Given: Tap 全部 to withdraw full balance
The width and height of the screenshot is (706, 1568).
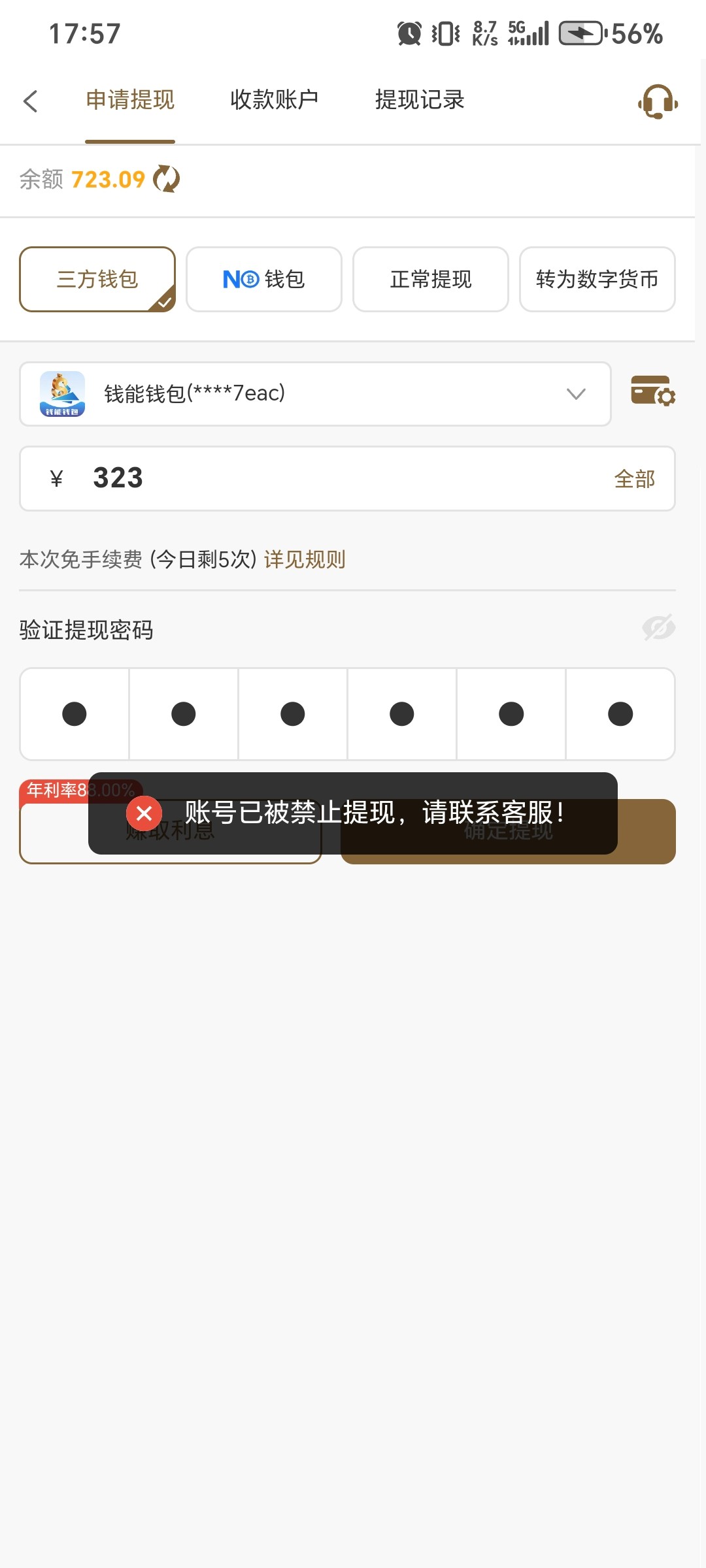Looking at the screenshot, I should coord(635,478).
